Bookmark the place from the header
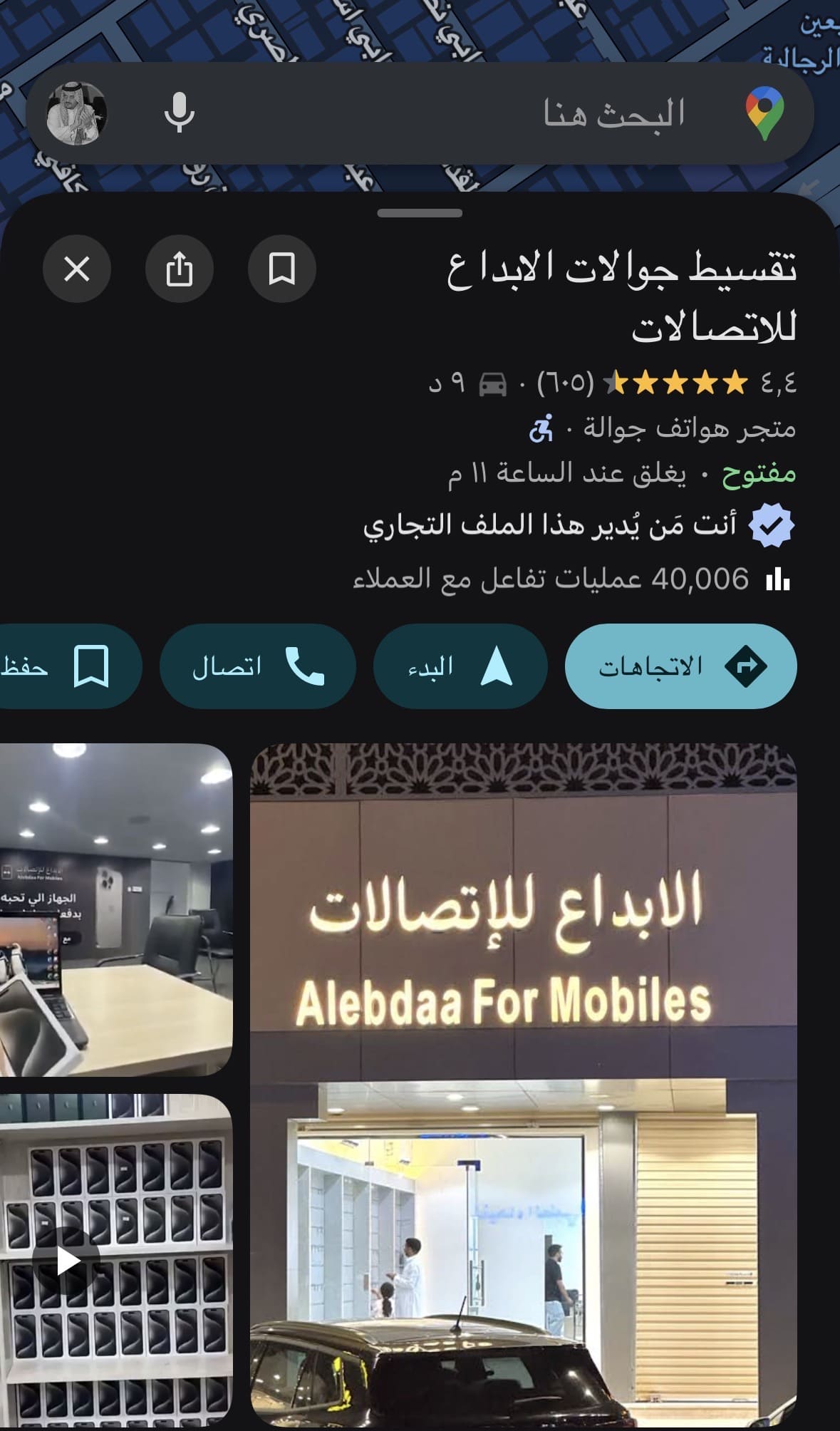Image resolution: width=840 pixels, height=1431 pixels. [281, 269]
